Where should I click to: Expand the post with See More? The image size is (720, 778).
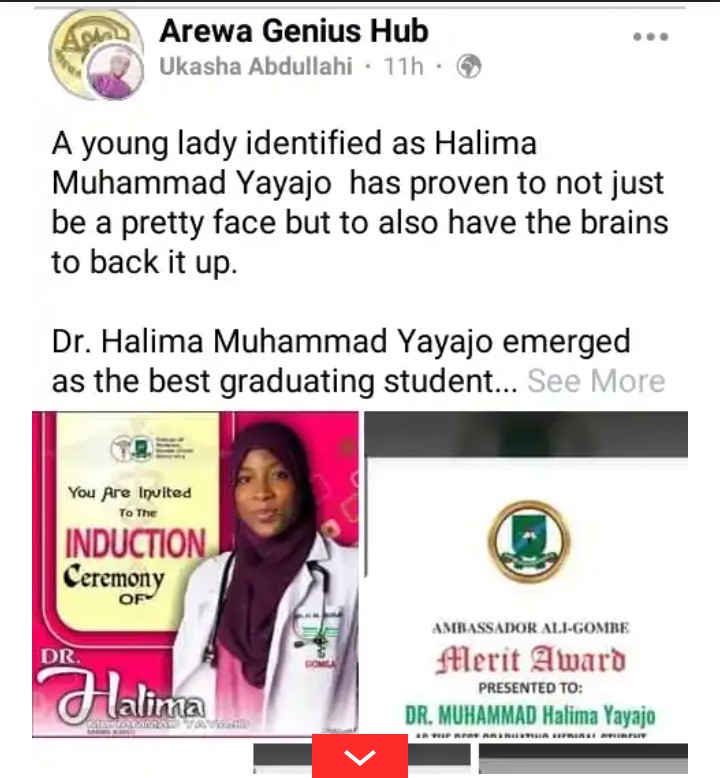[x=596, y=381]
